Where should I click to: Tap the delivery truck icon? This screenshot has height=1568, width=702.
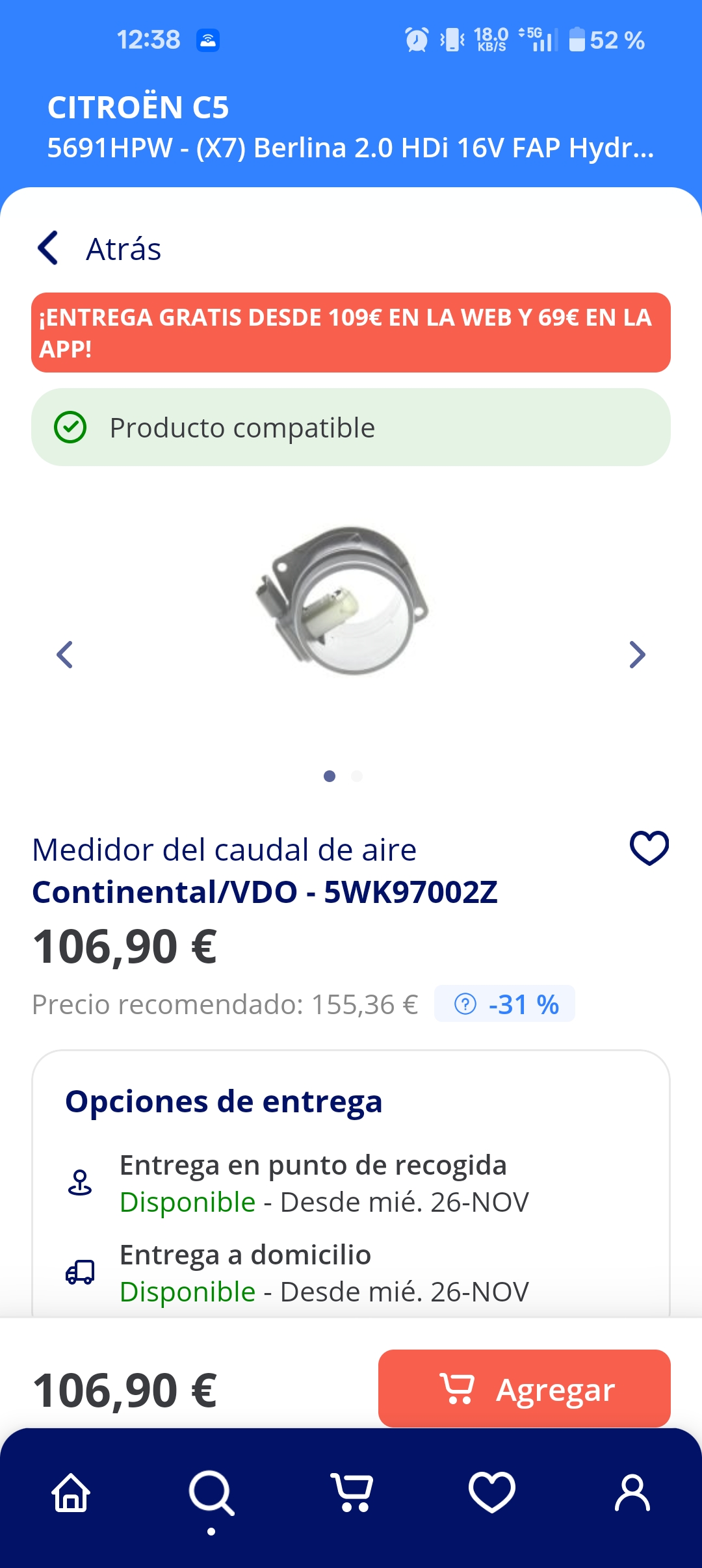click(x=80, y=1272)
